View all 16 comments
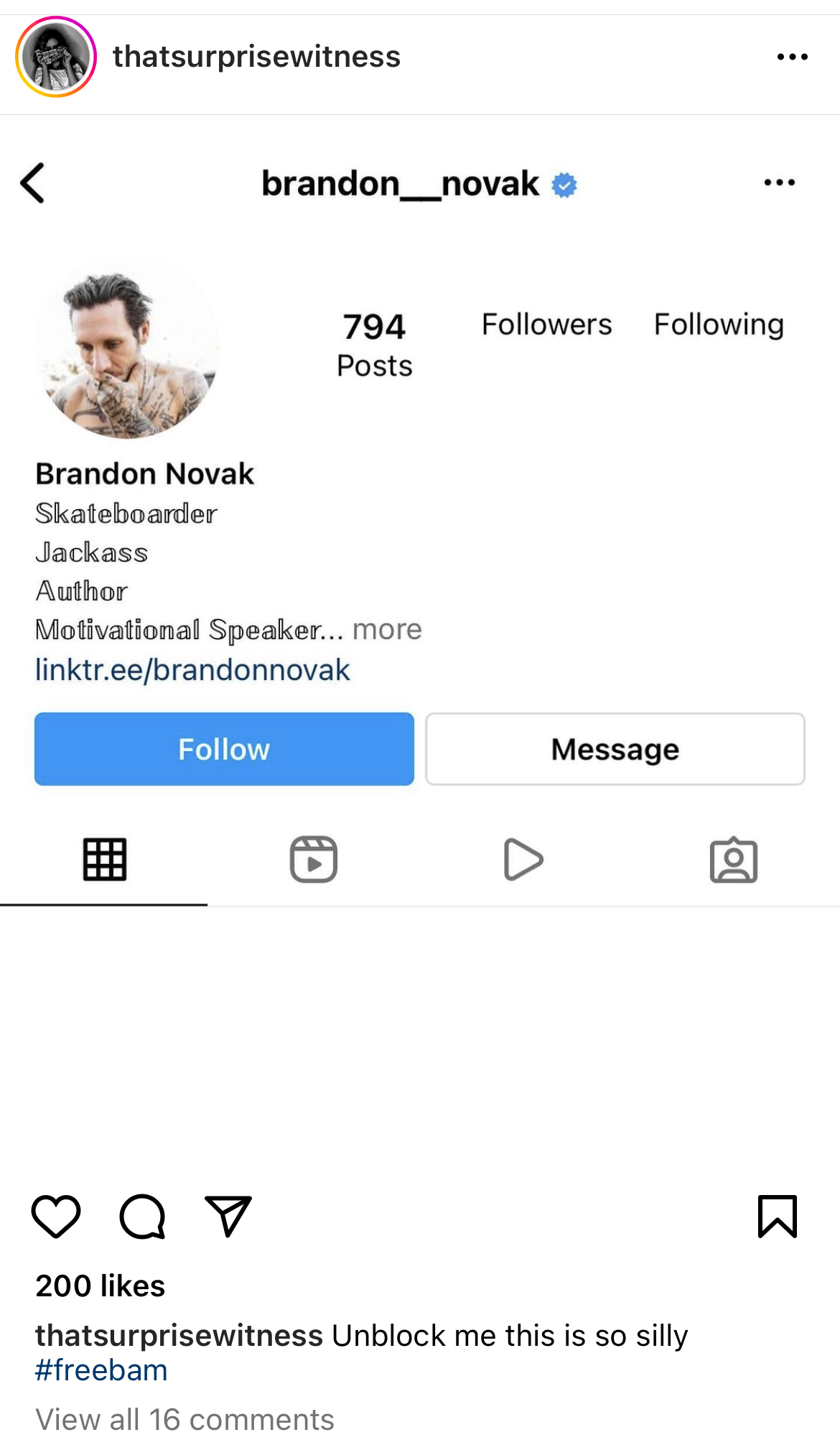 pos(185,1420)
